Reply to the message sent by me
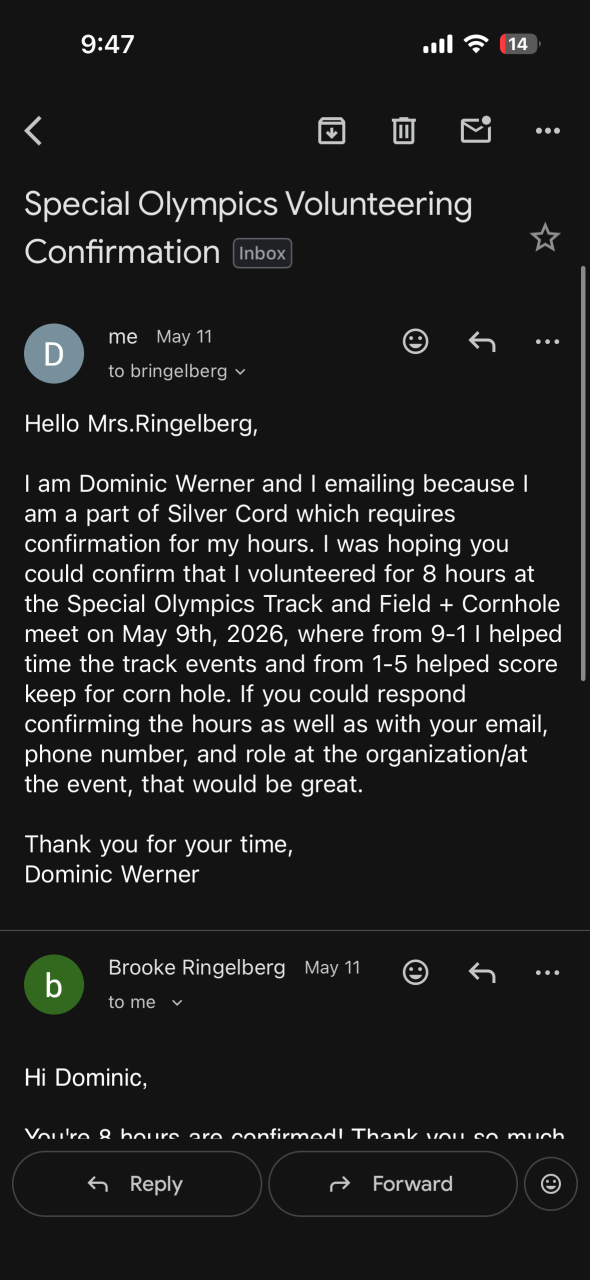This screenshot has width=590, height=1280. pyautogui.click(x=482, y=341)
